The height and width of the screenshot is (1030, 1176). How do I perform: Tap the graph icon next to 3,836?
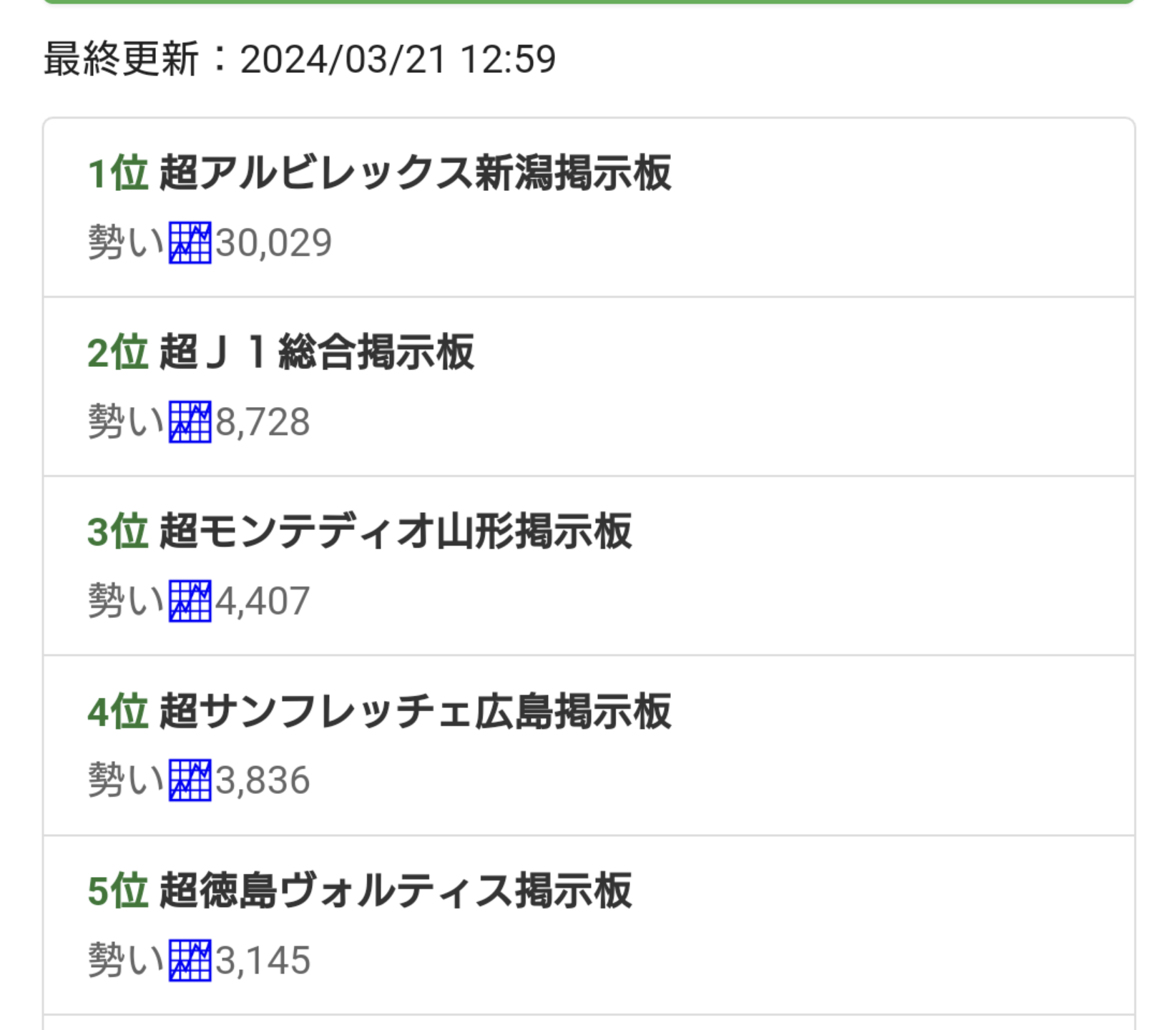190,780
